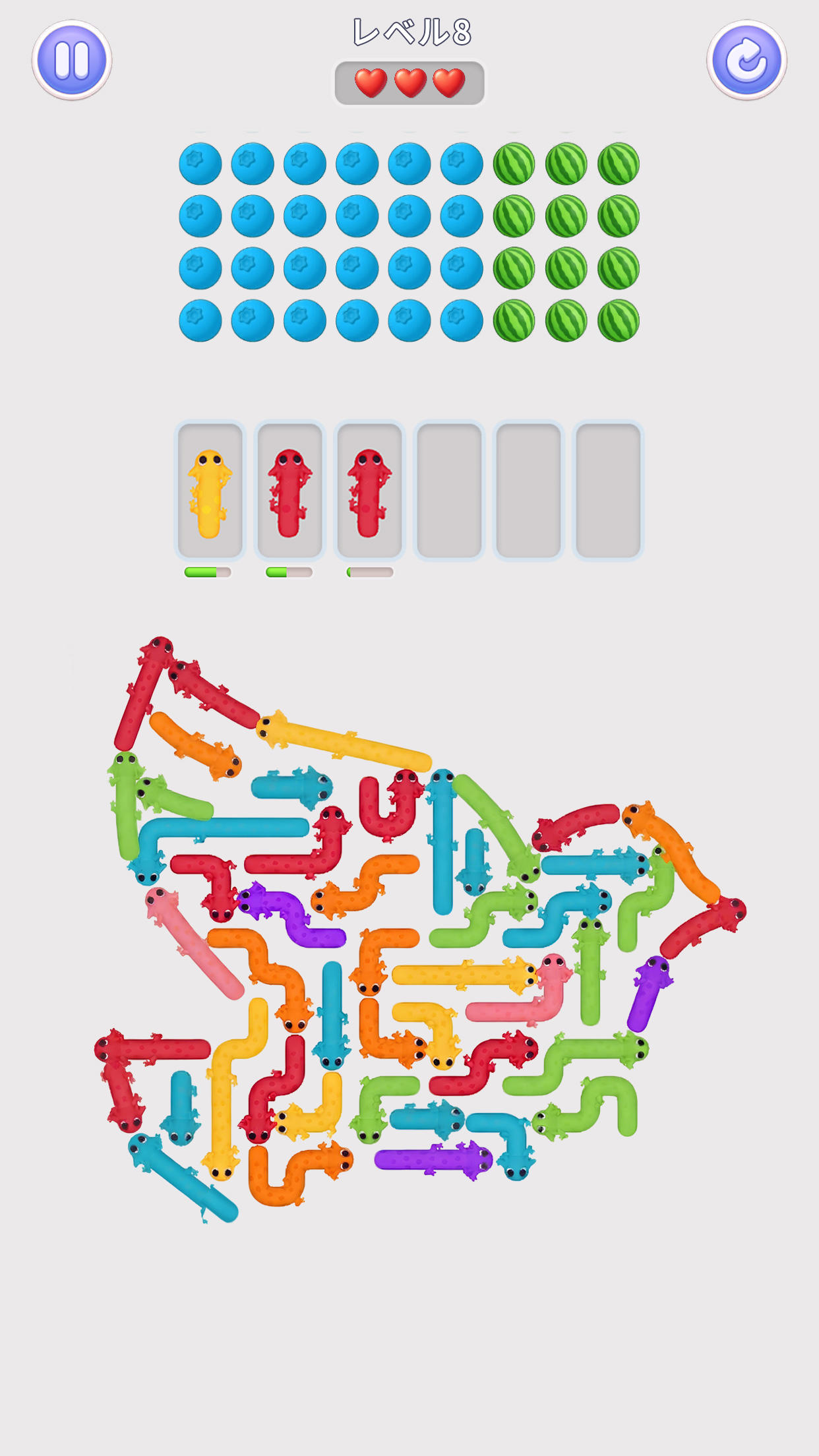This screenshot has width=819, height=1456.
Task: Restart the level
Action: (x=746, y=60)
